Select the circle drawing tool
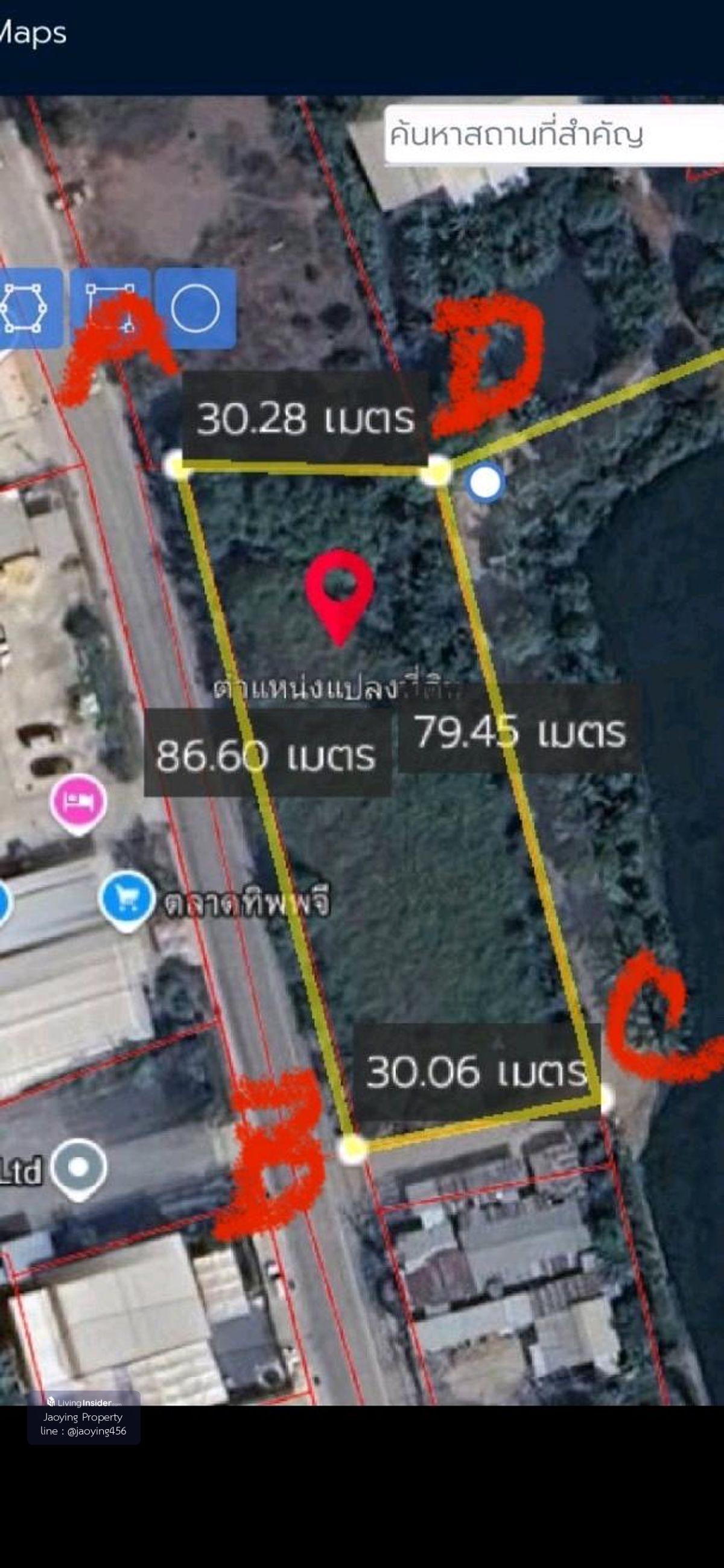Viewport: 724px width, 1568px height. 195,308
